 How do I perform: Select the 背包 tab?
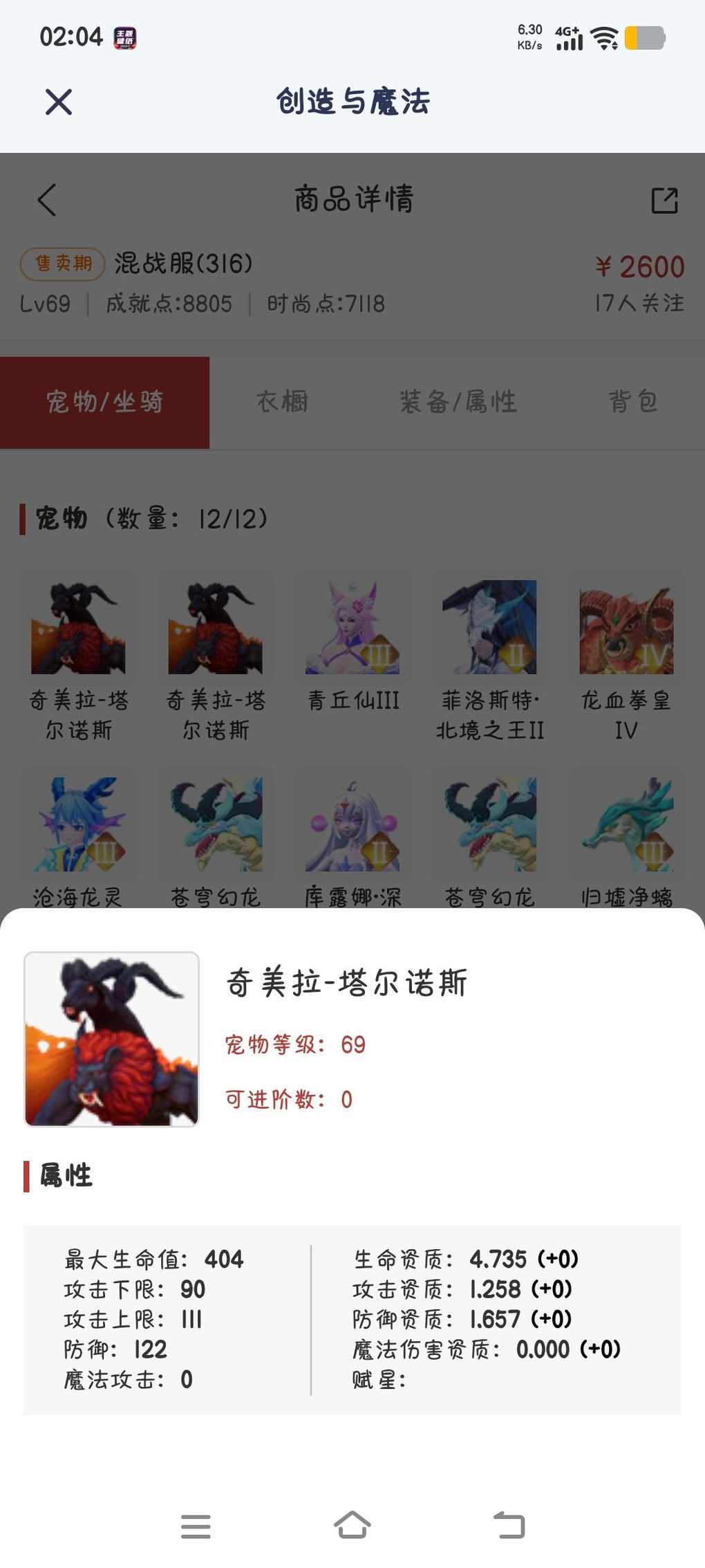[632, 402]
